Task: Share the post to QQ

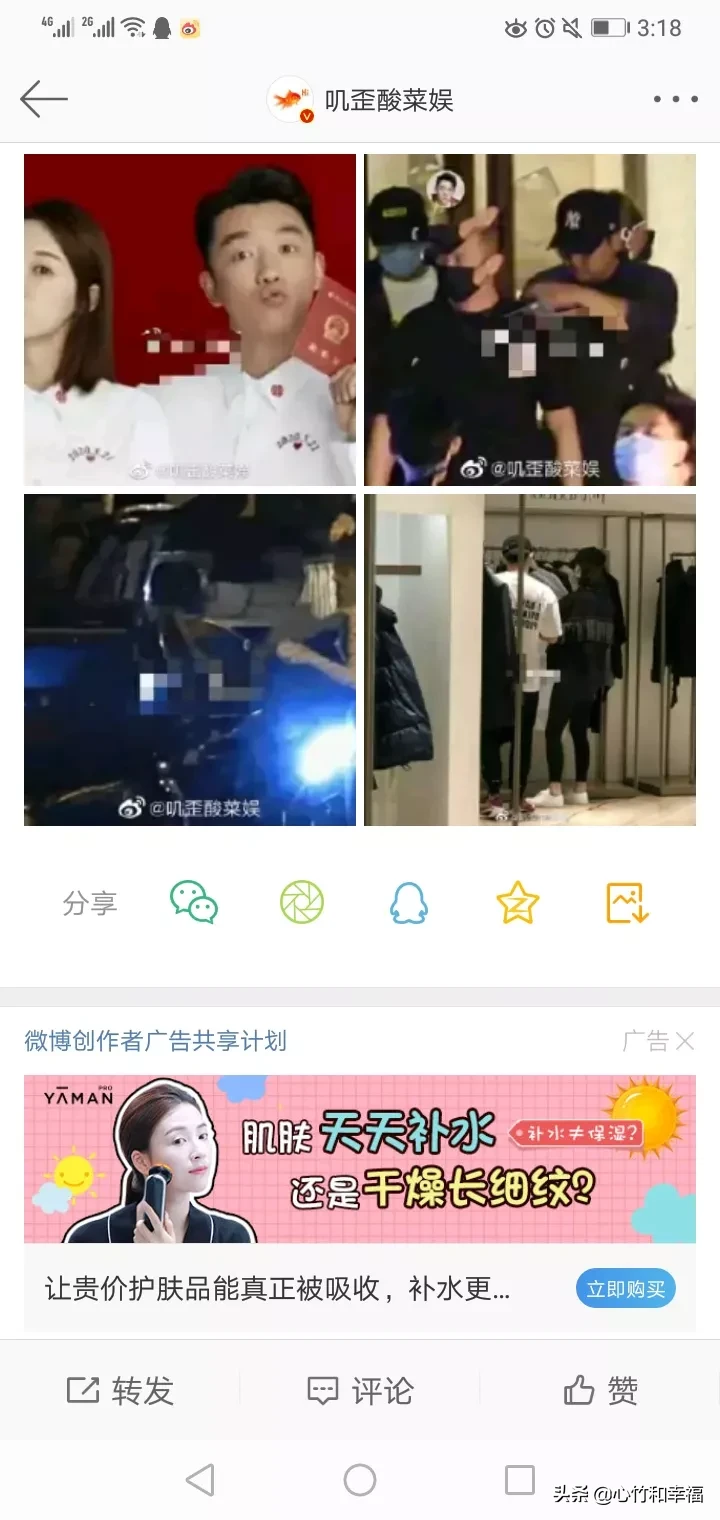Action: (409, 903)
